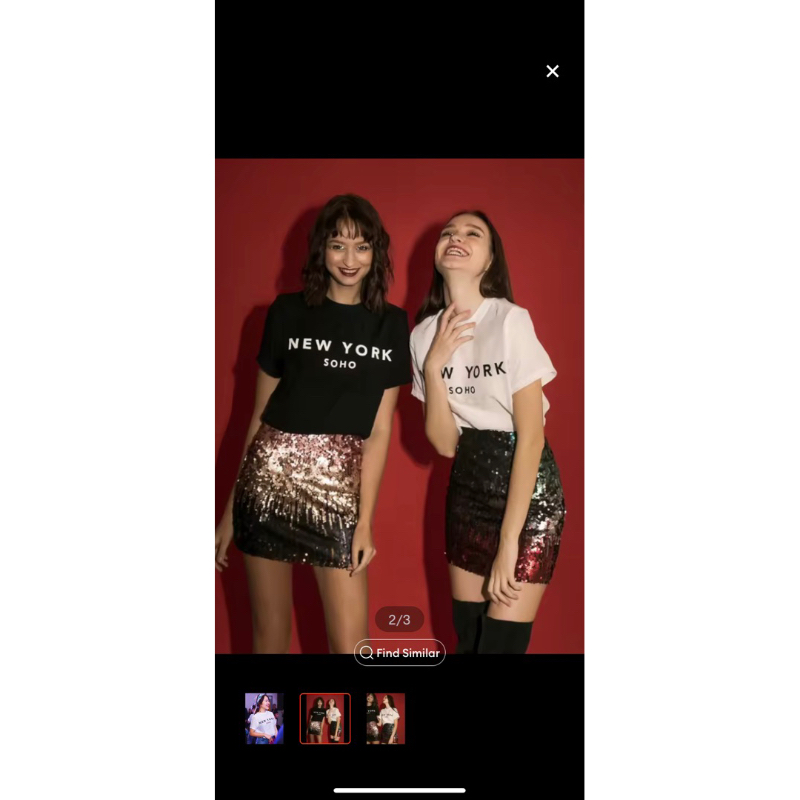The height and width of the screenshot is (800, 800).
Task: Open the first thumbnail with purple background
Action: click(264, 718)
